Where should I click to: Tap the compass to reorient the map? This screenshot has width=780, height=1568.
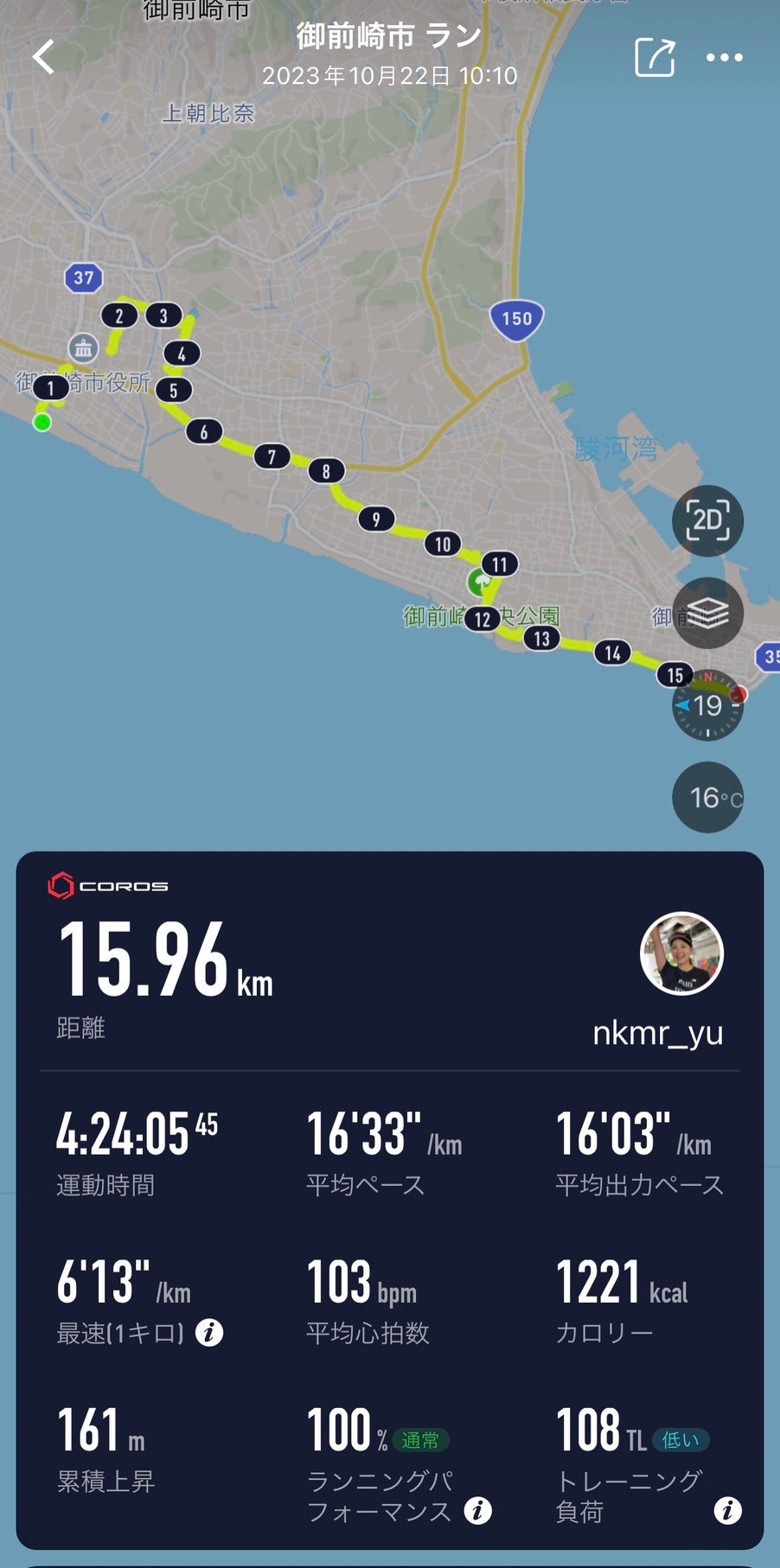pos(707,705)
